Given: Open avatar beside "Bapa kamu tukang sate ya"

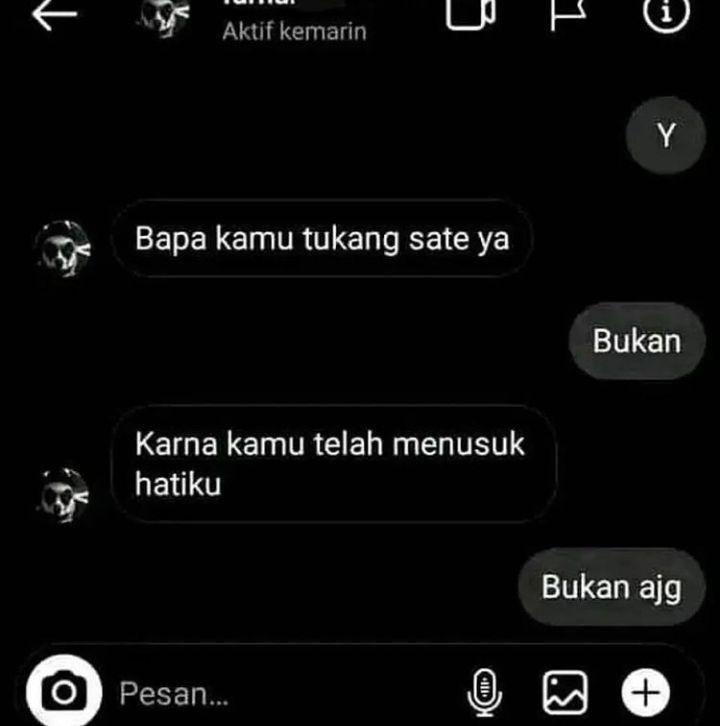Looking at the screenshot, I should pos(64,248).
